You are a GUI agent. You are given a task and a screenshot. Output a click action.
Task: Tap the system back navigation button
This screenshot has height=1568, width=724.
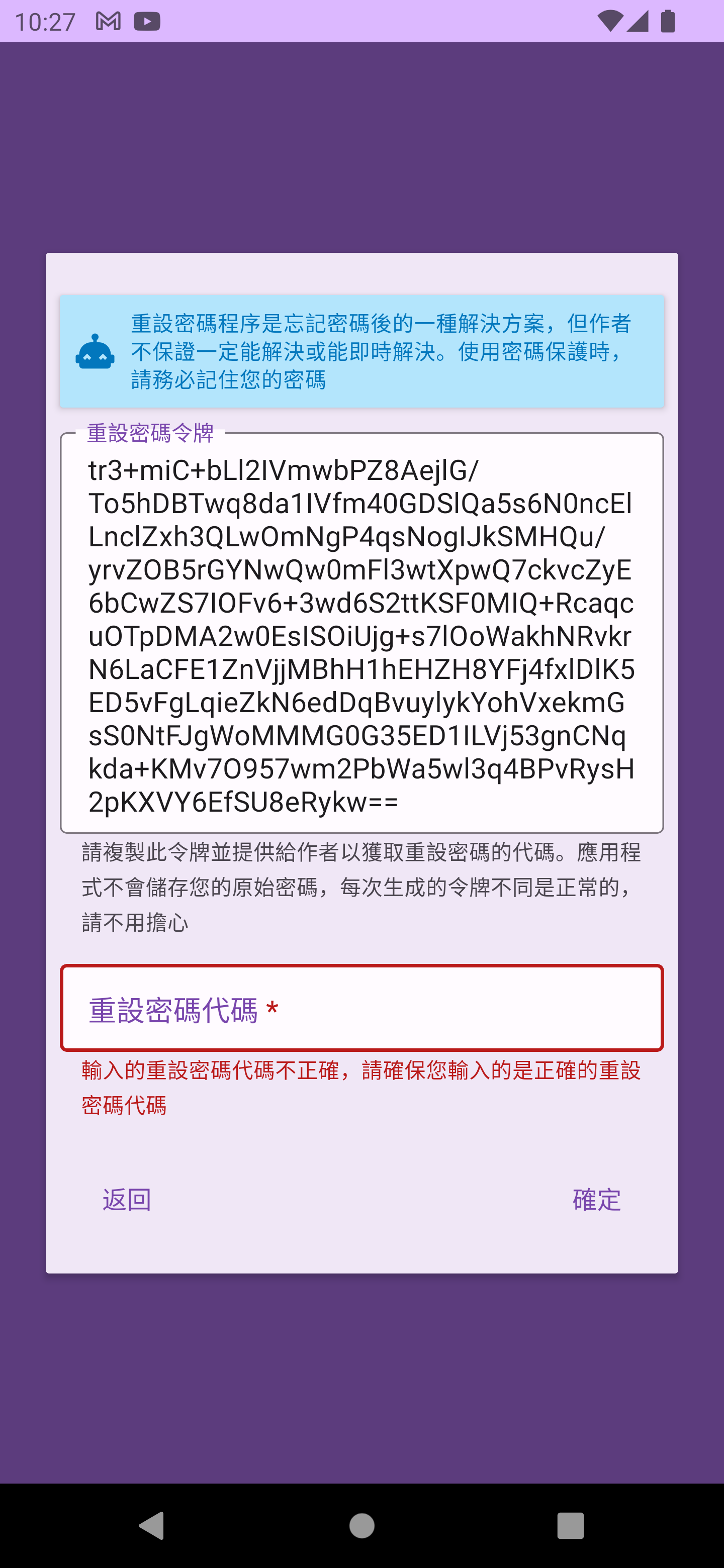(152, 1525)
